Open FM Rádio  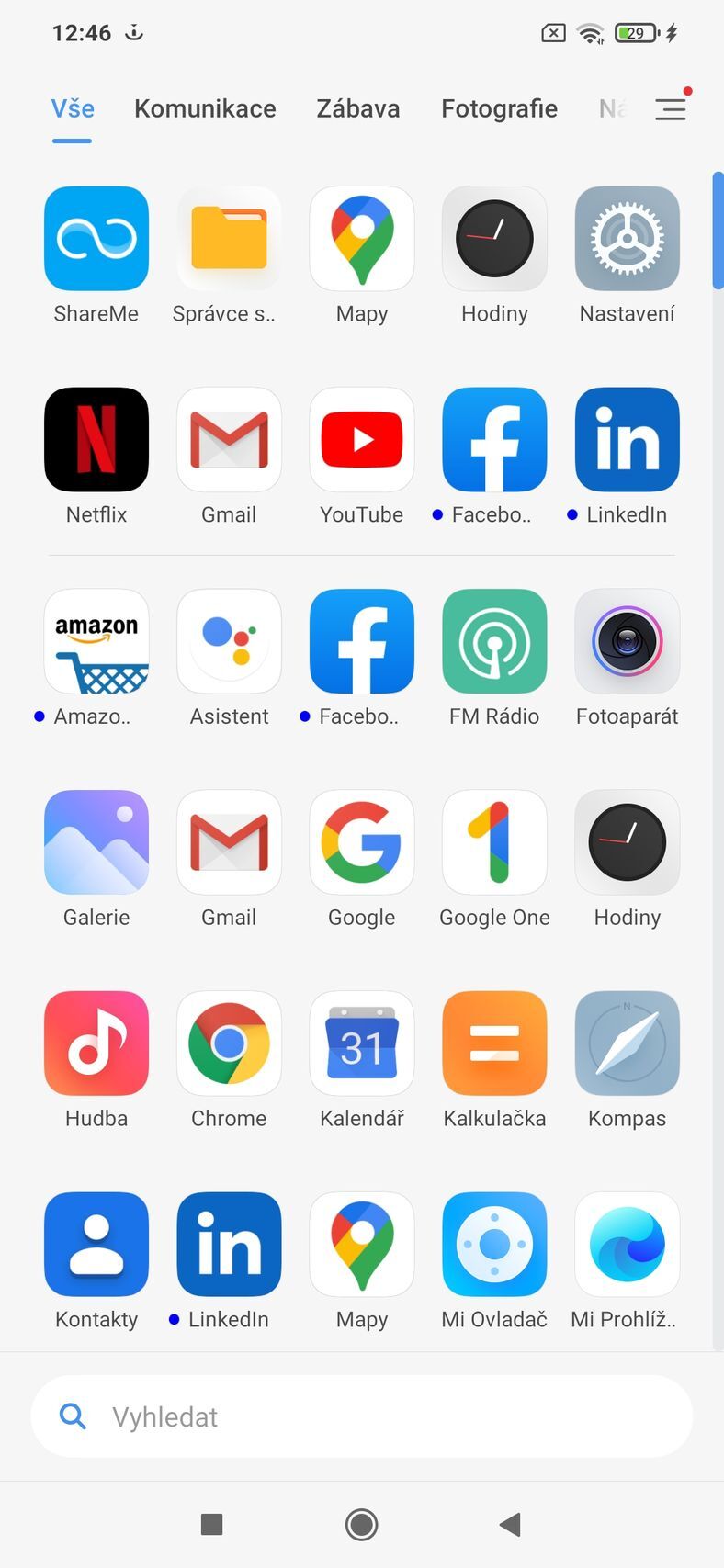pyautogui.click(x=493, y=640)
